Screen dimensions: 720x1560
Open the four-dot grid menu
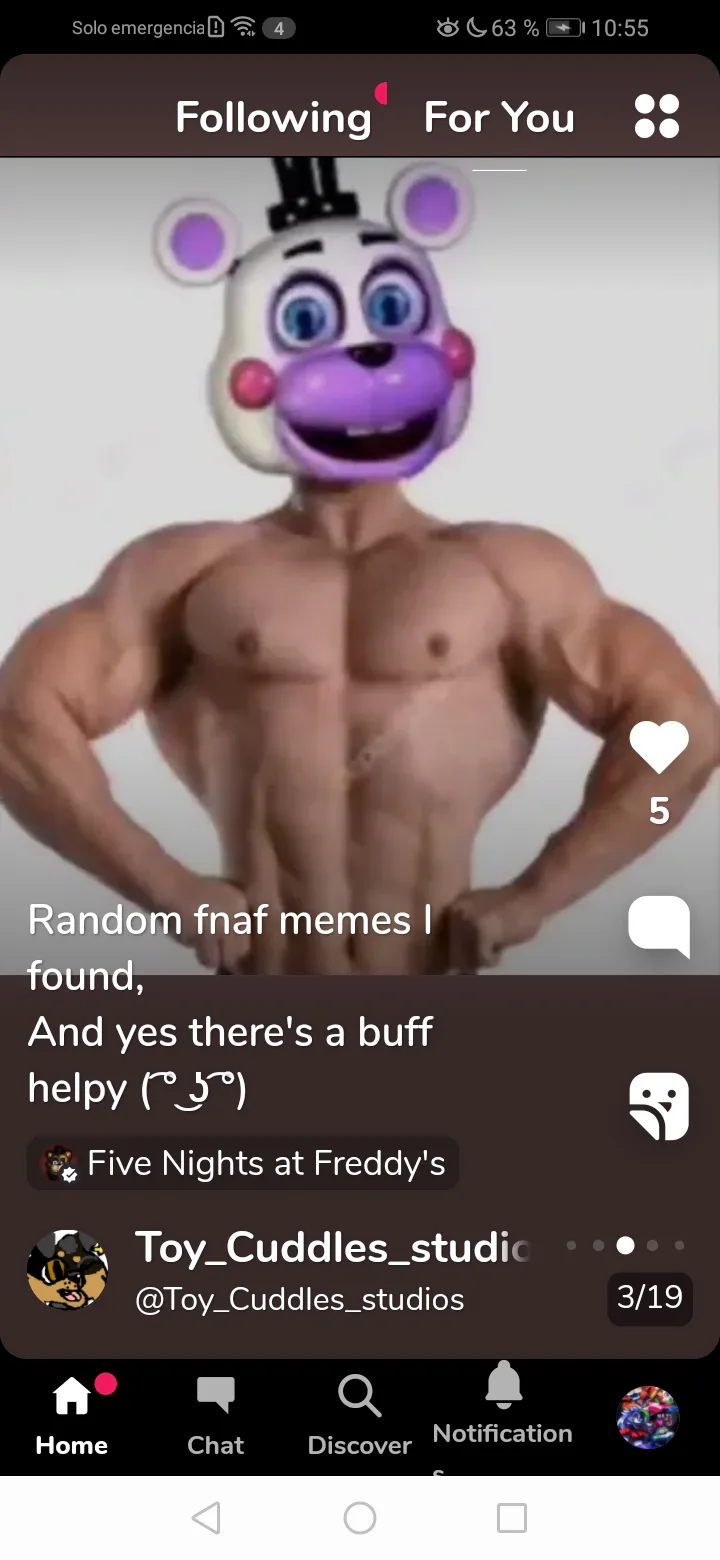[657, 116]
